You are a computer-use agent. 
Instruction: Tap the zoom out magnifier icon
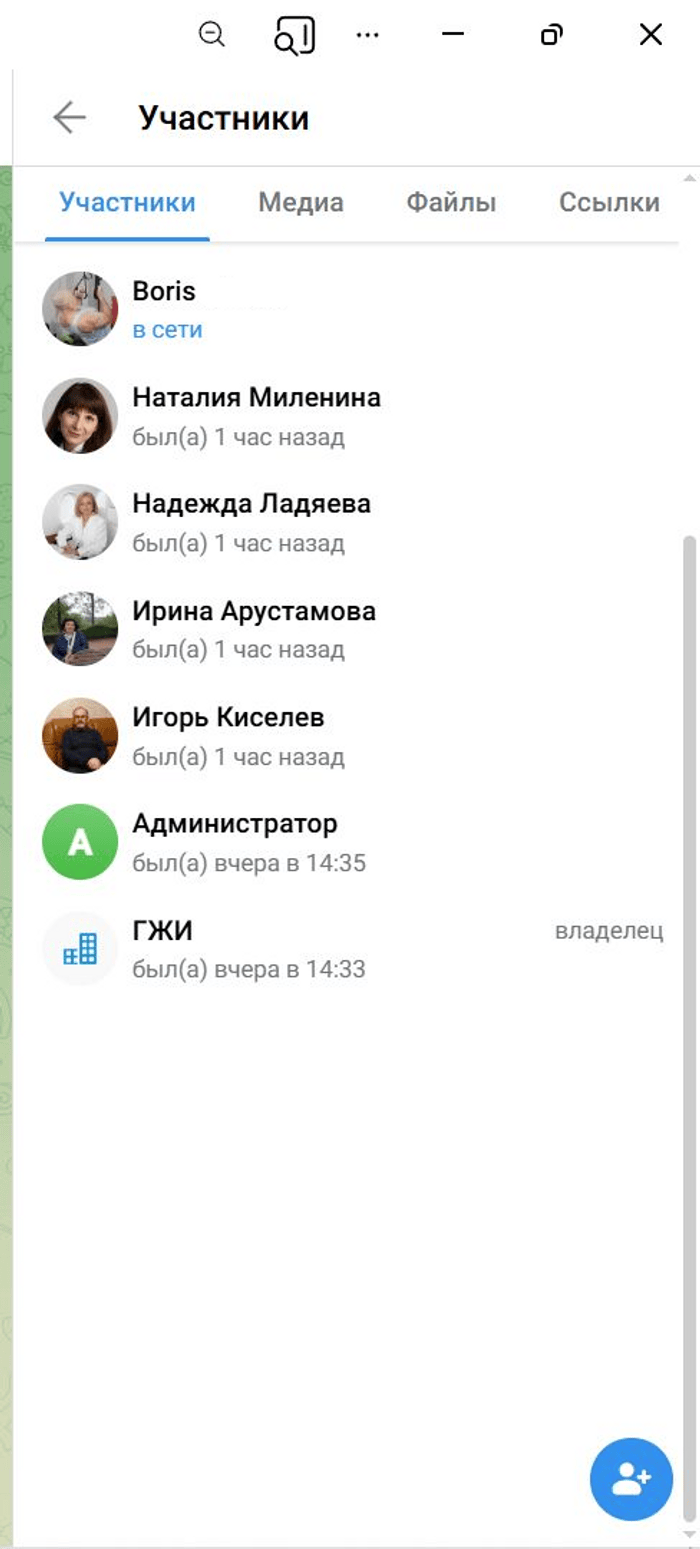pyautogui.click(x=212, y=35)
